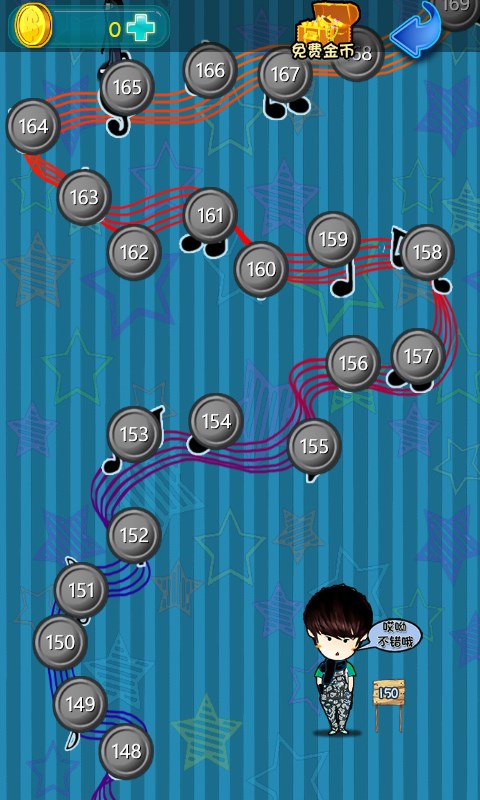Select level 163
This screenshot has height=800, width=480.
(84, 197)
